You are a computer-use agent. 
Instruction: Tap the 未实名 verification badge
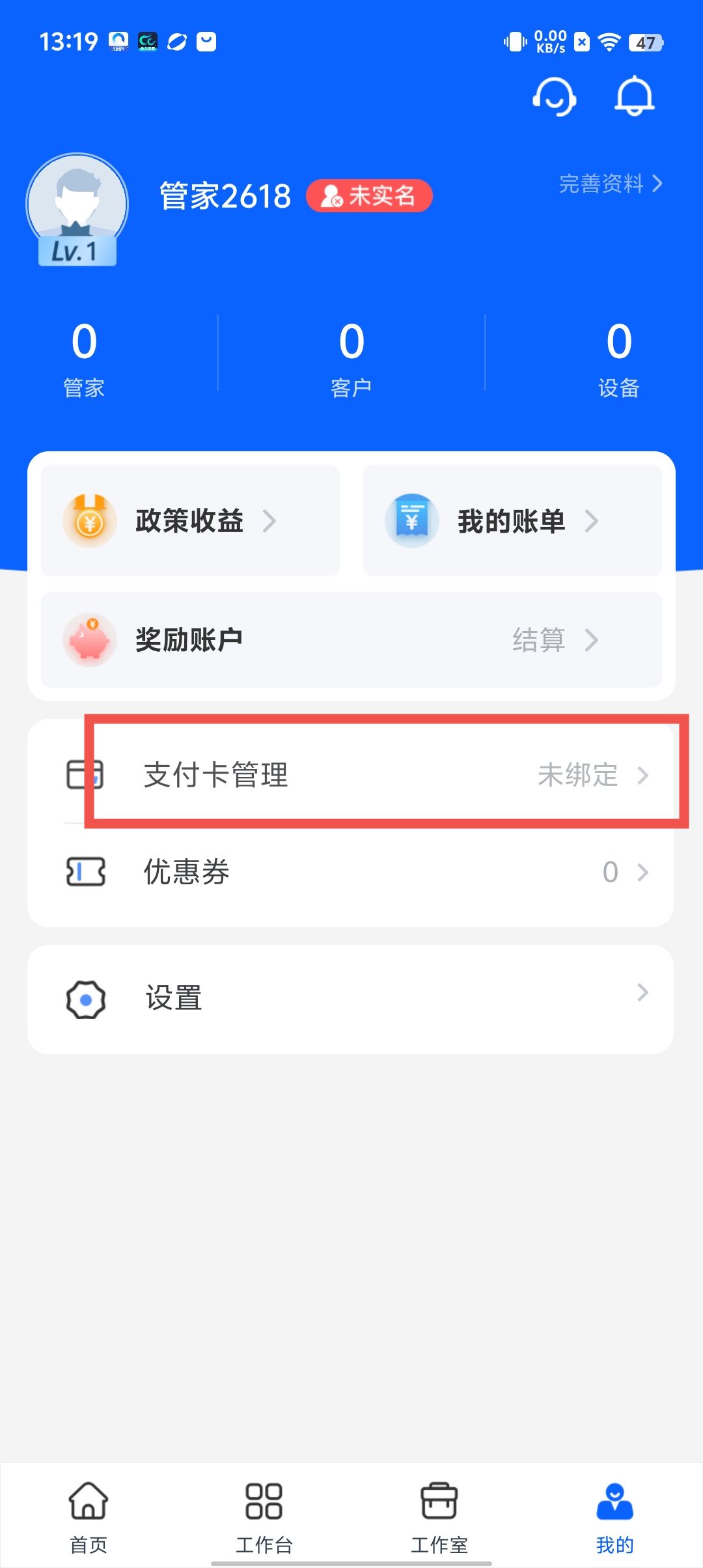click(369, 195)
